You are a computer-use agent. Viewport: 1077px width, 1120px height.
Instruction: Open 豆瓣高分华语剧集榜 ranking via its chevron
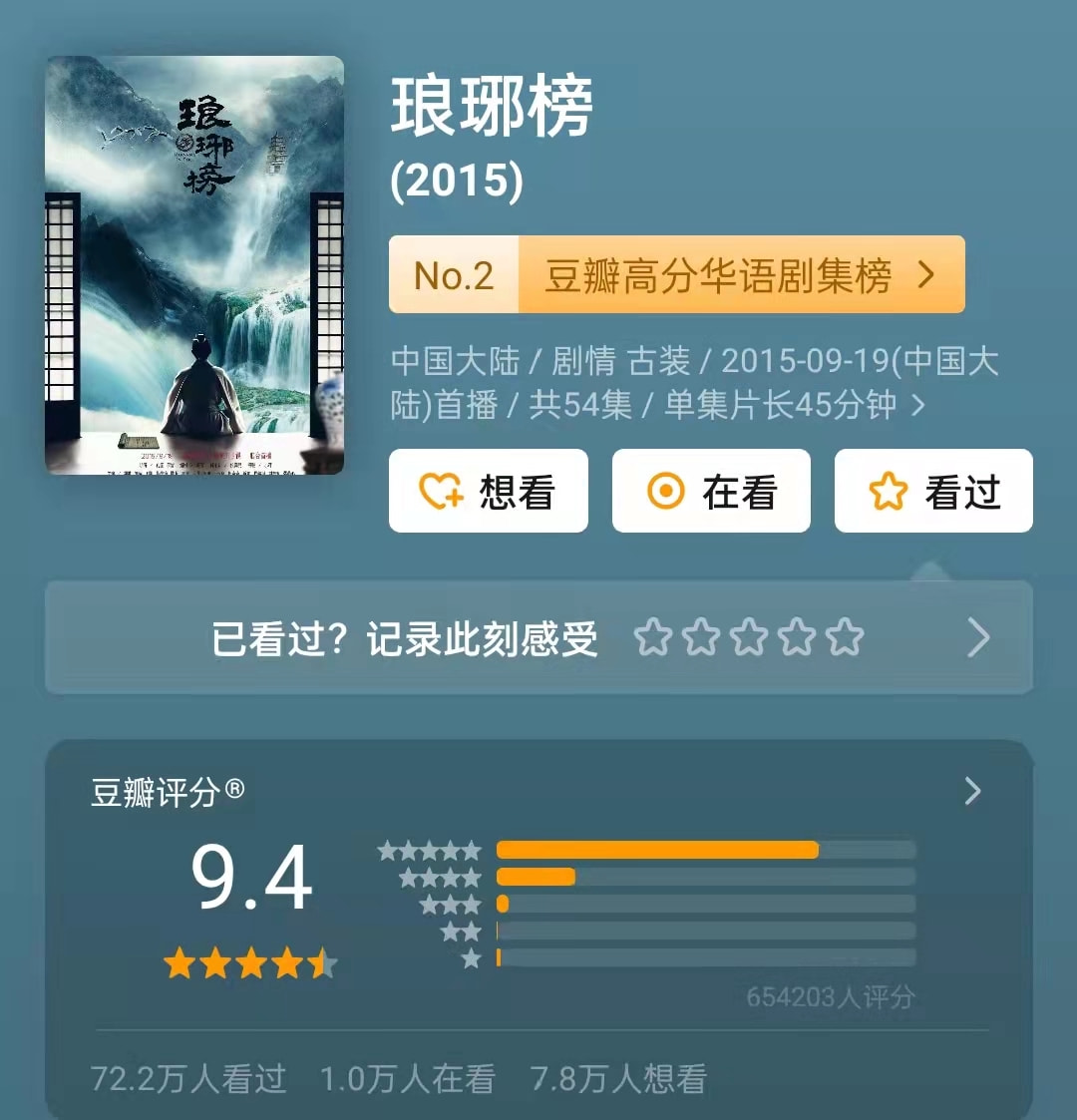pos(927,275)
